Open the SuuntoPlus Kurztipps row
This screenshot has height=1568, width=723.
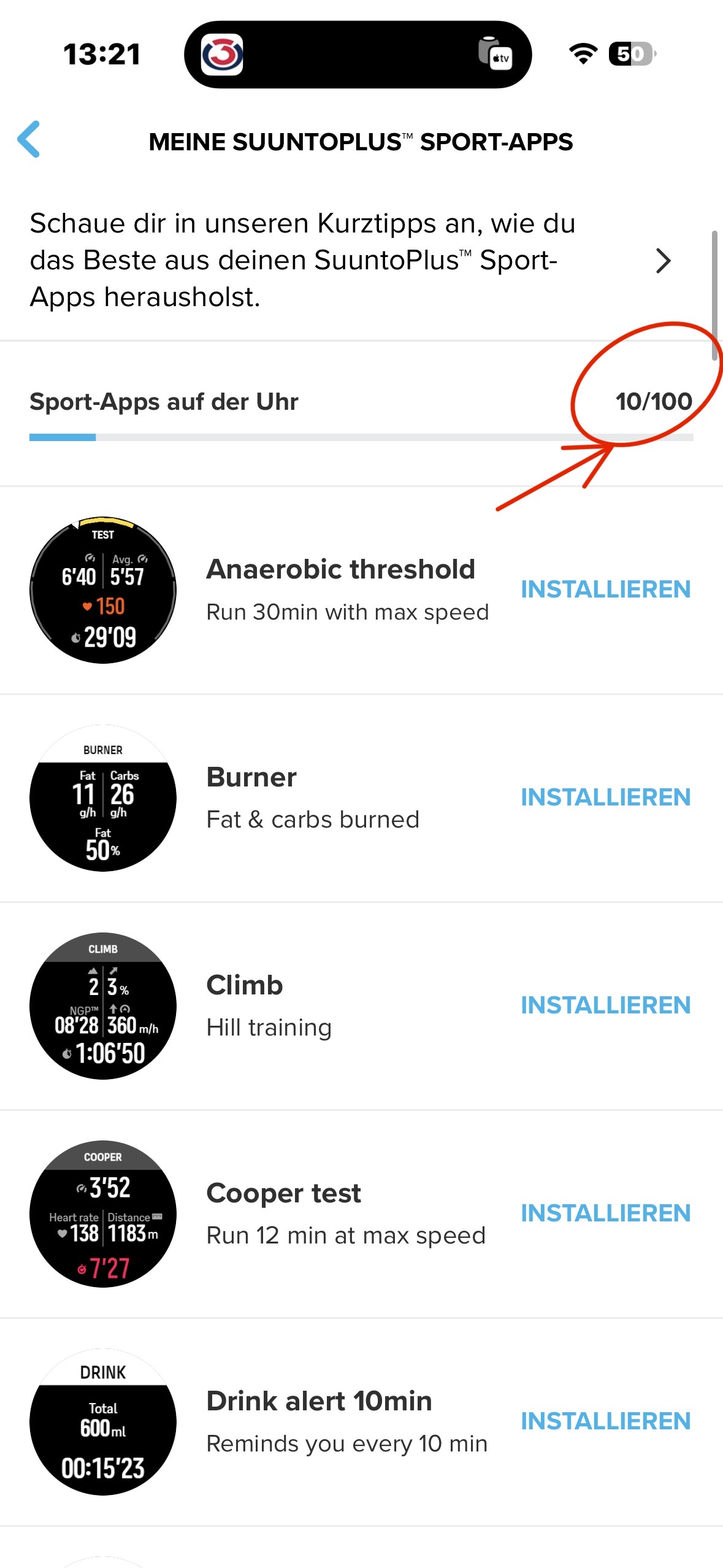click(x=350, y=260)
